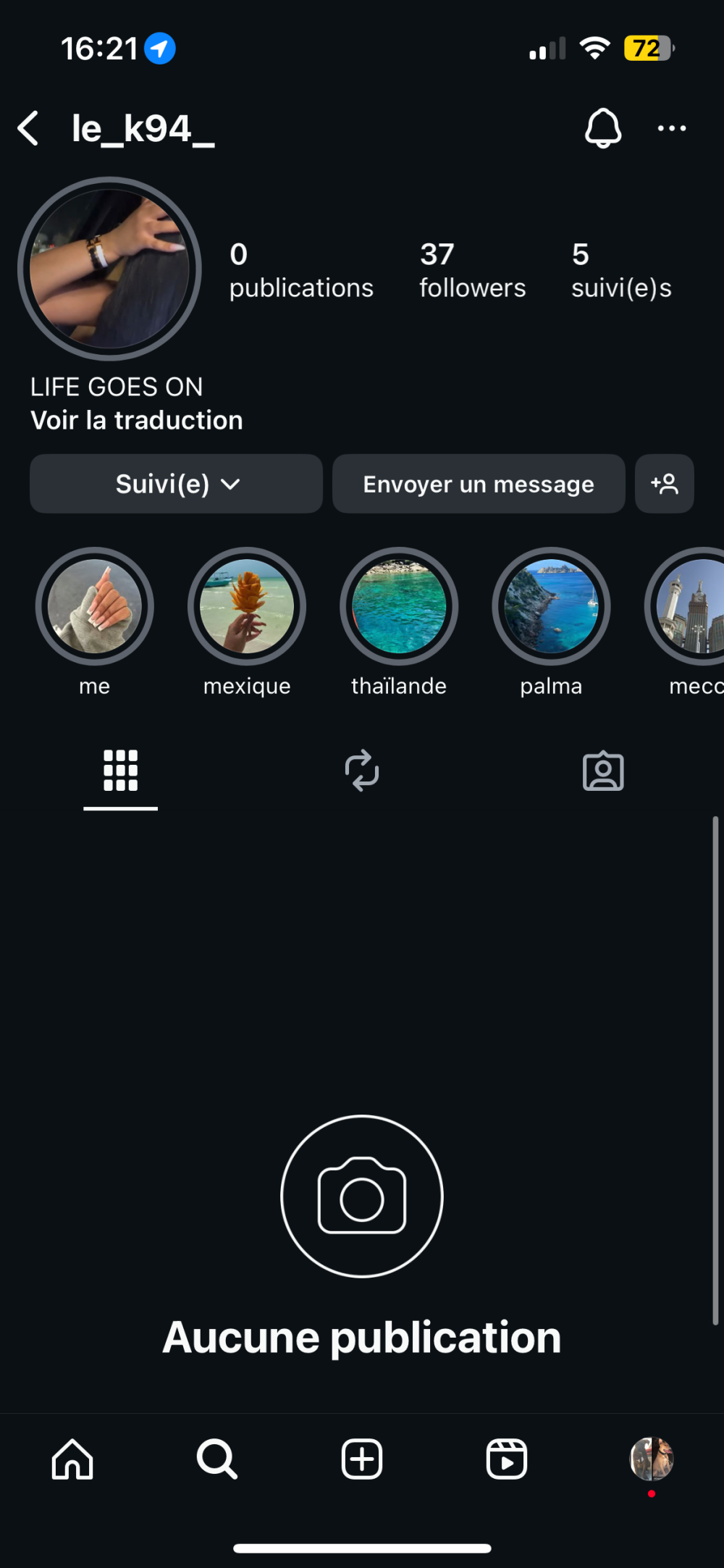Open the "me" story highlight
724x1568 pixels.
95,607
